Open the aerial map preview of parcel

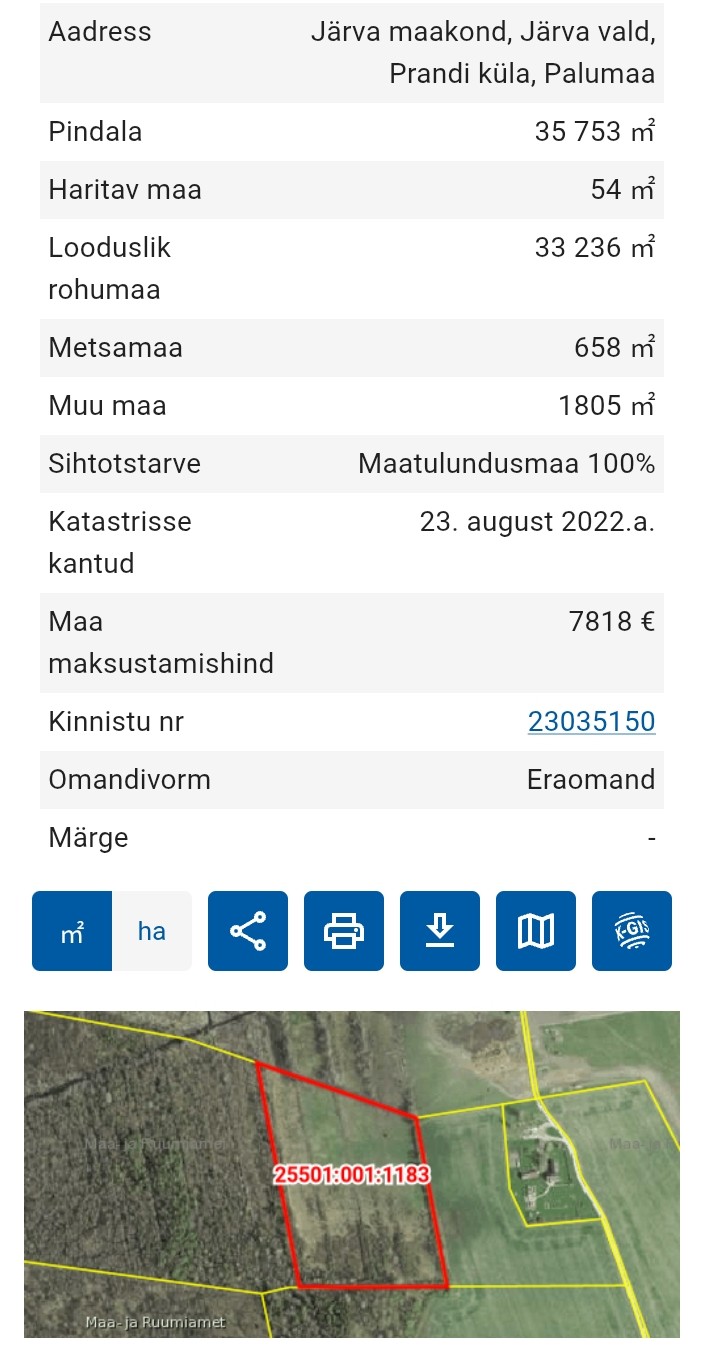352,1174
